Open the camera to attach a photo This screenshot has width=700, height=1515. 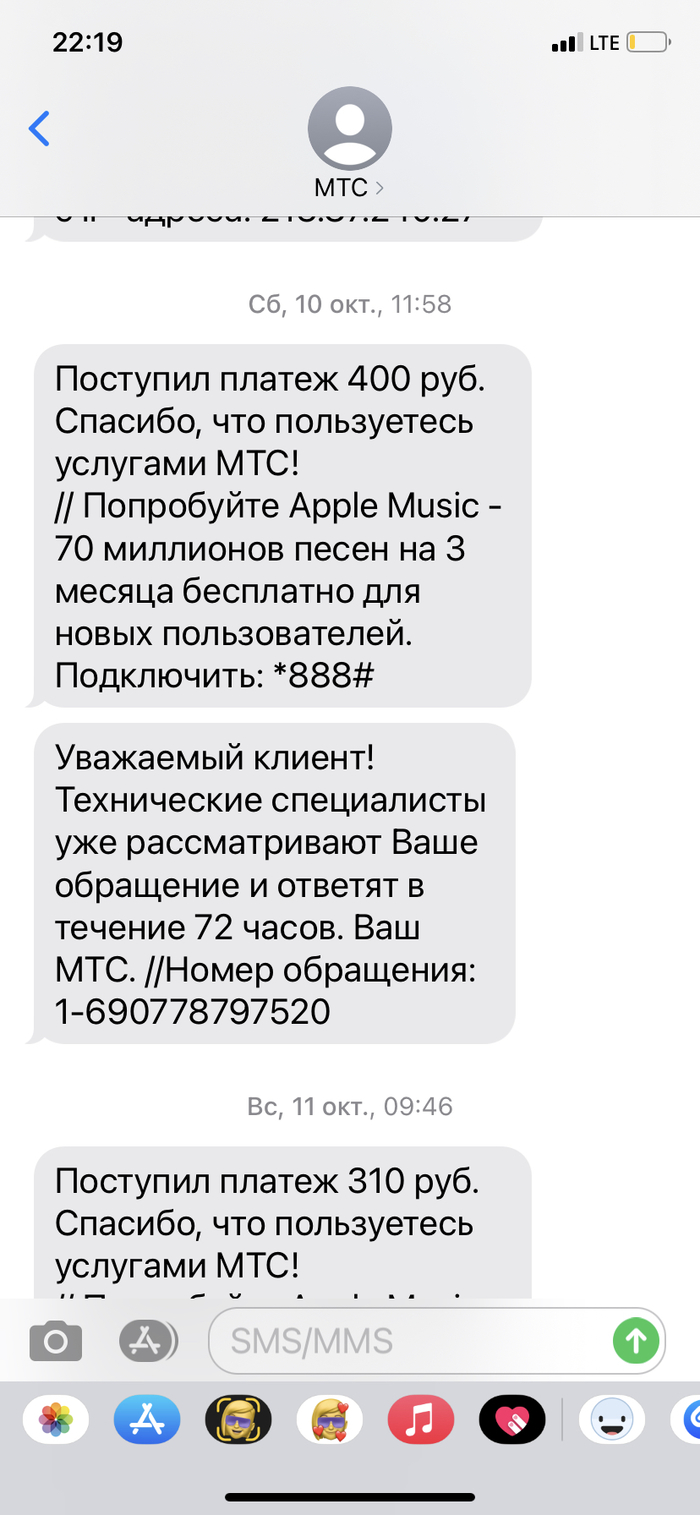[55, 1341]
